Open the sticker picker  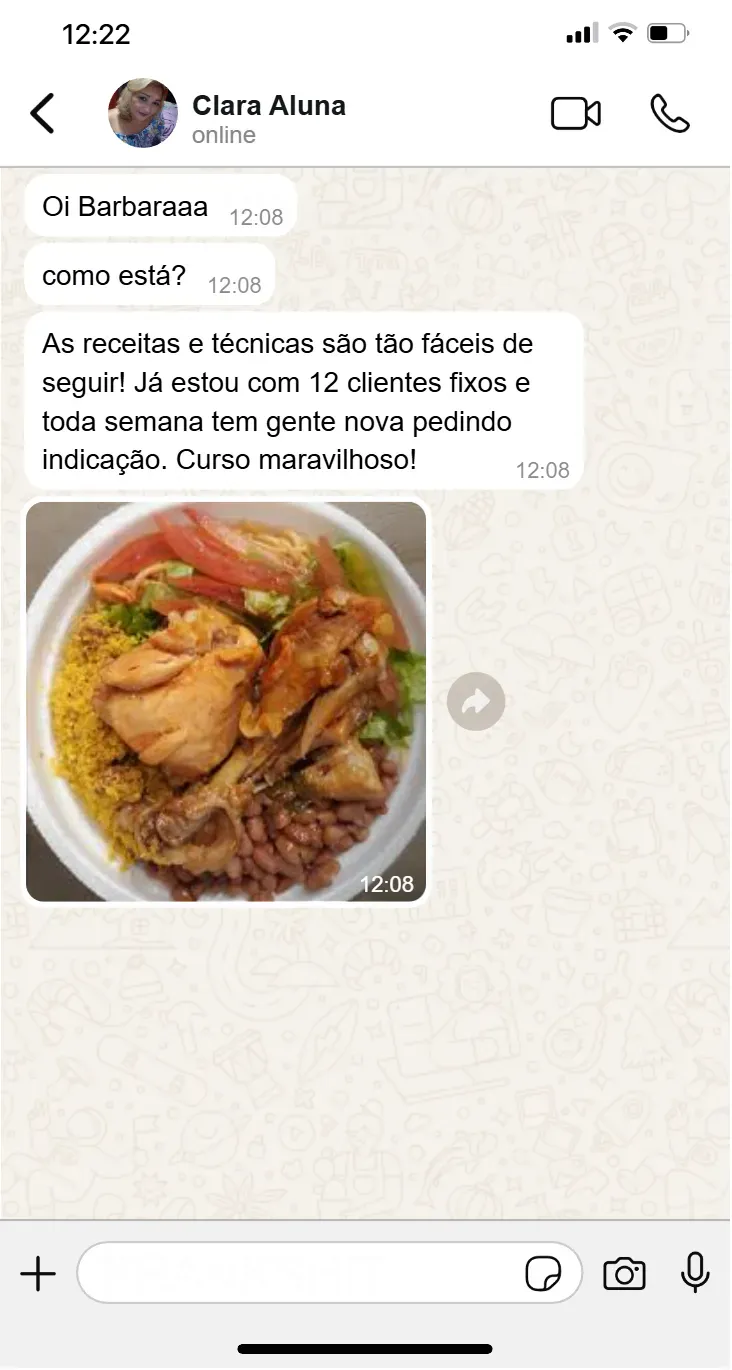(543, 1274)
